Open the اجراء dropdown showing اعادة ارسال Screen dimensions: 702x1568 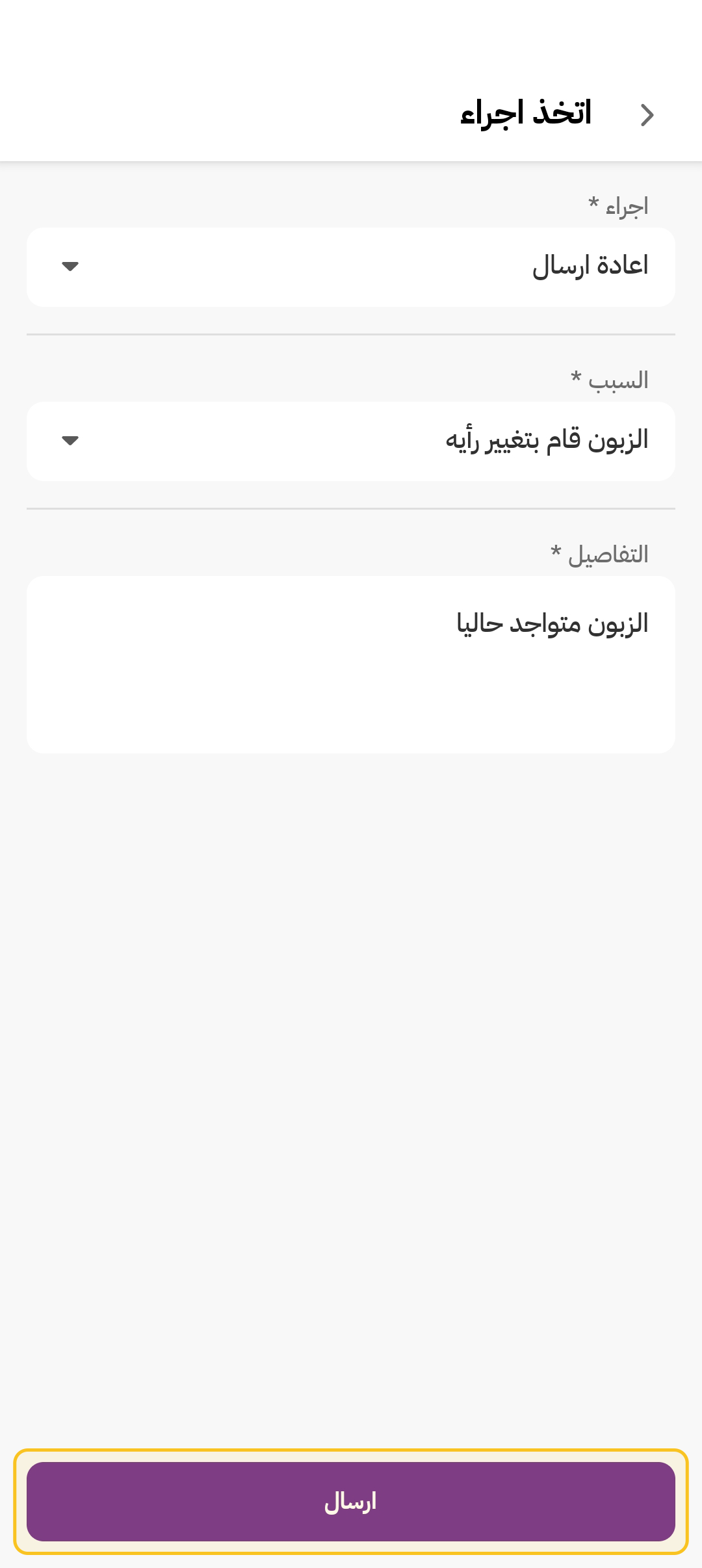click(351, 267)
